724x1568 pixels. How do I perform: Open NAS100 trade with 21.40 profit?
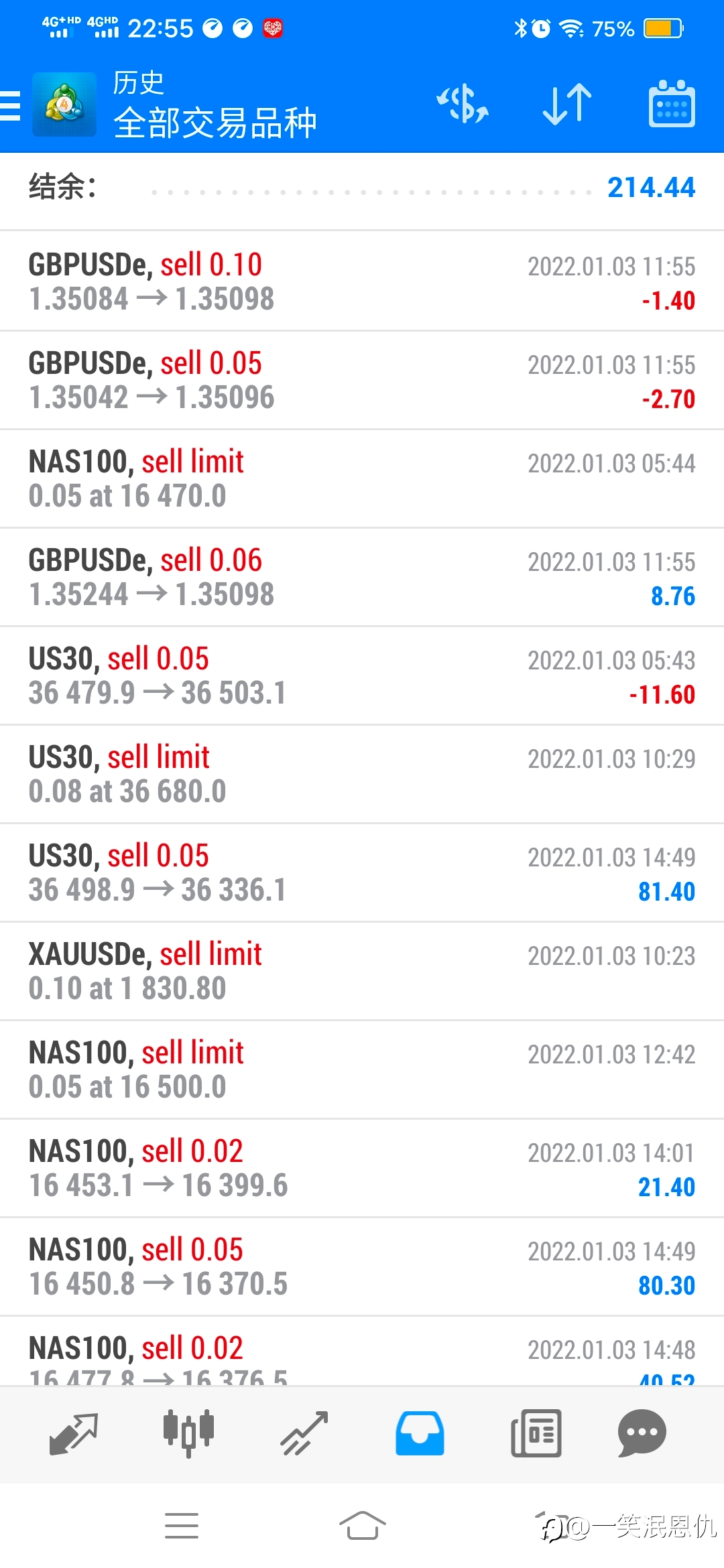point(362,1168)
